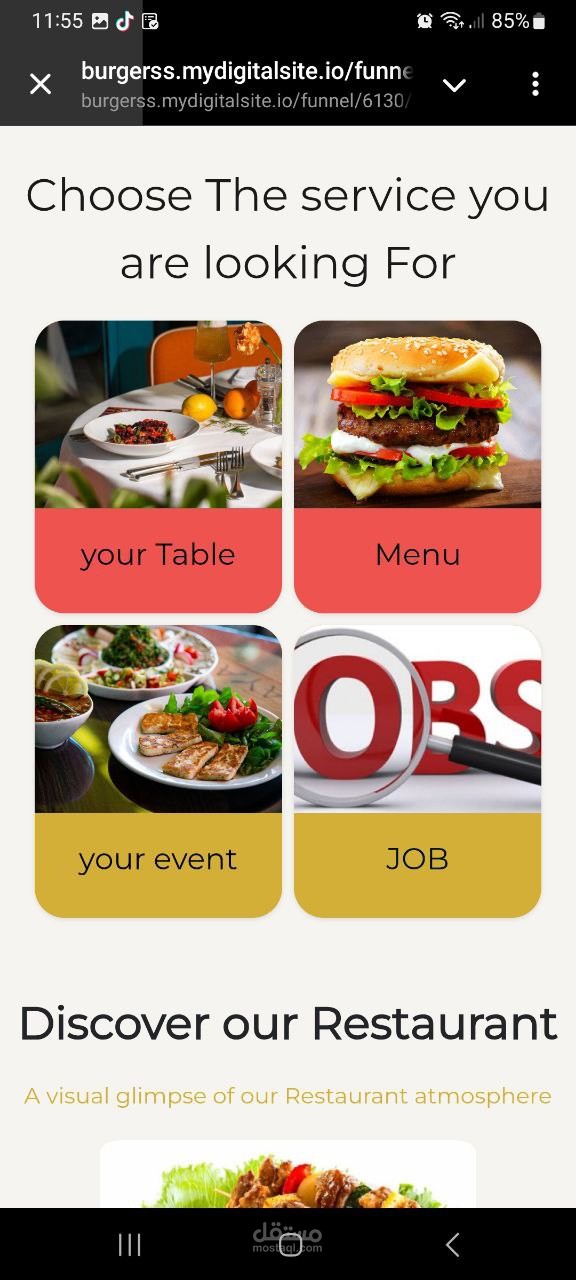Open the 'your Table' service card
The width and height of the screenshot is (576, 1280).
(158, 466)
